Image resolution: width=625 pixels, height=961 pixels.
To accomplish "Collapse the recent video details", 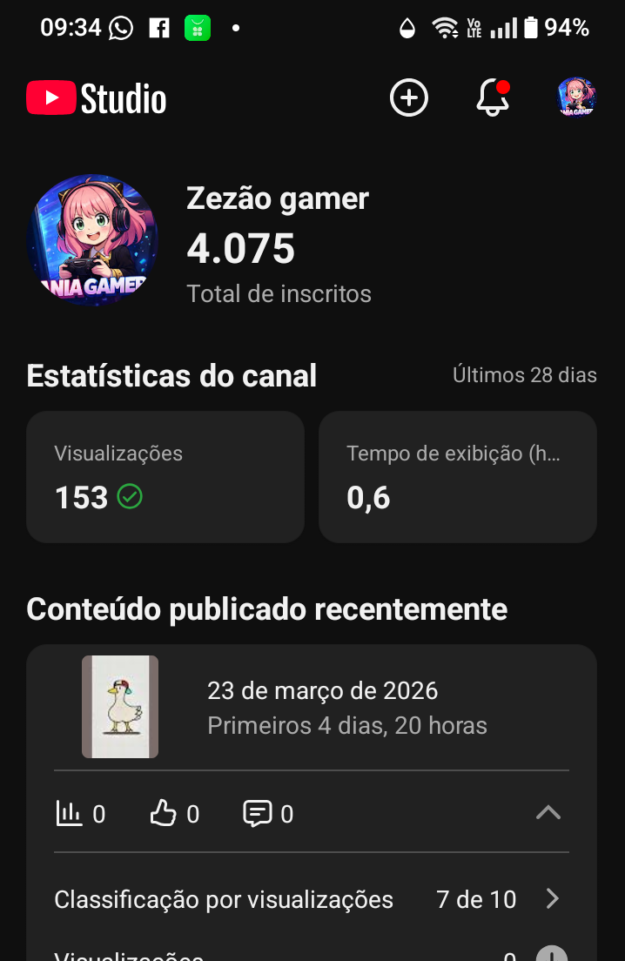I will [548, 813].
